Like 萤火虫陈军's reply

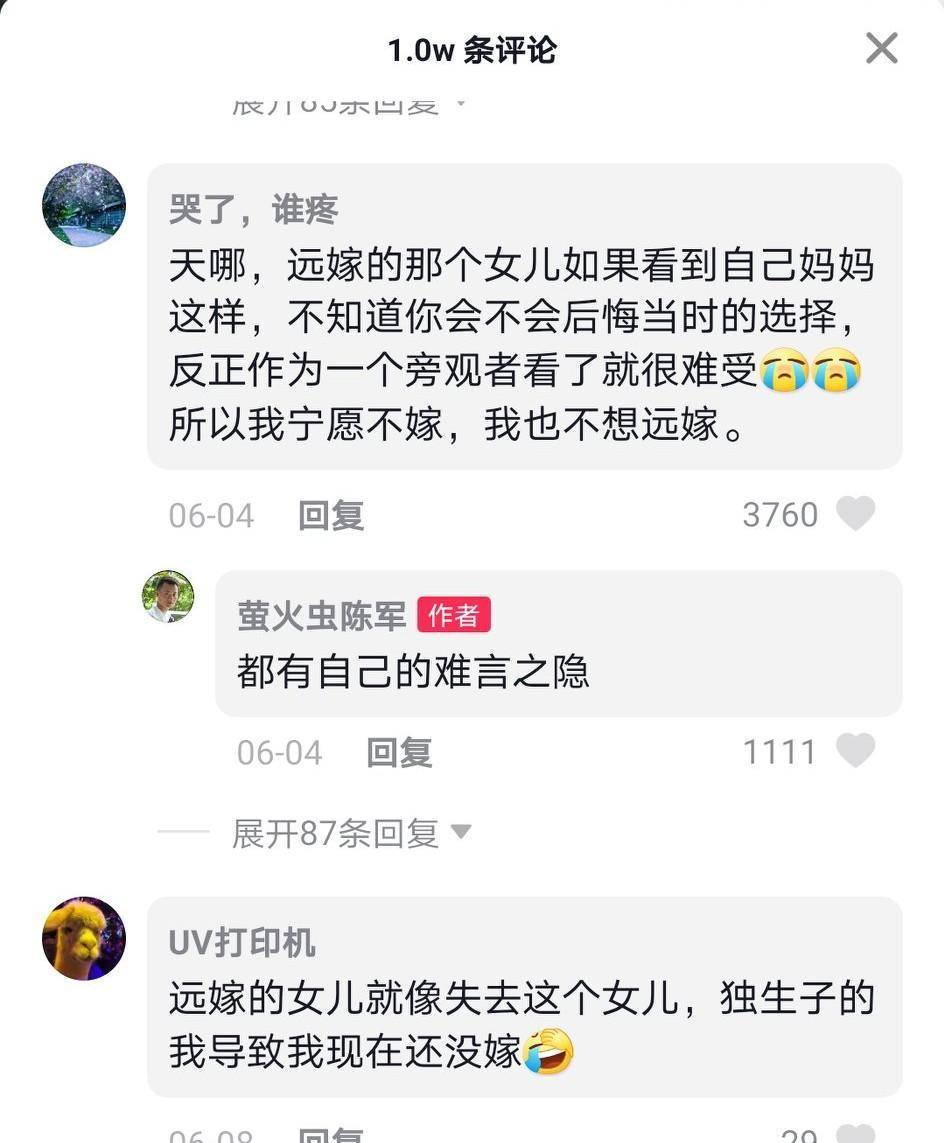click(855, 751)
